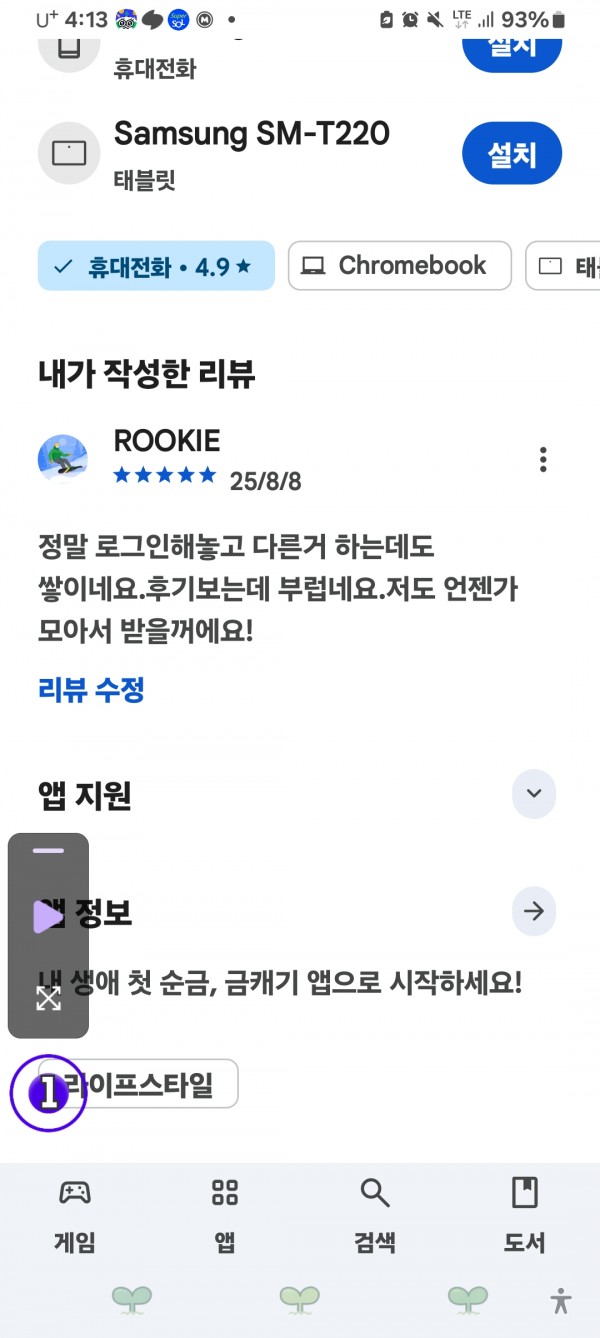Expand the floating overlay panel

click(x=48, y=998)
